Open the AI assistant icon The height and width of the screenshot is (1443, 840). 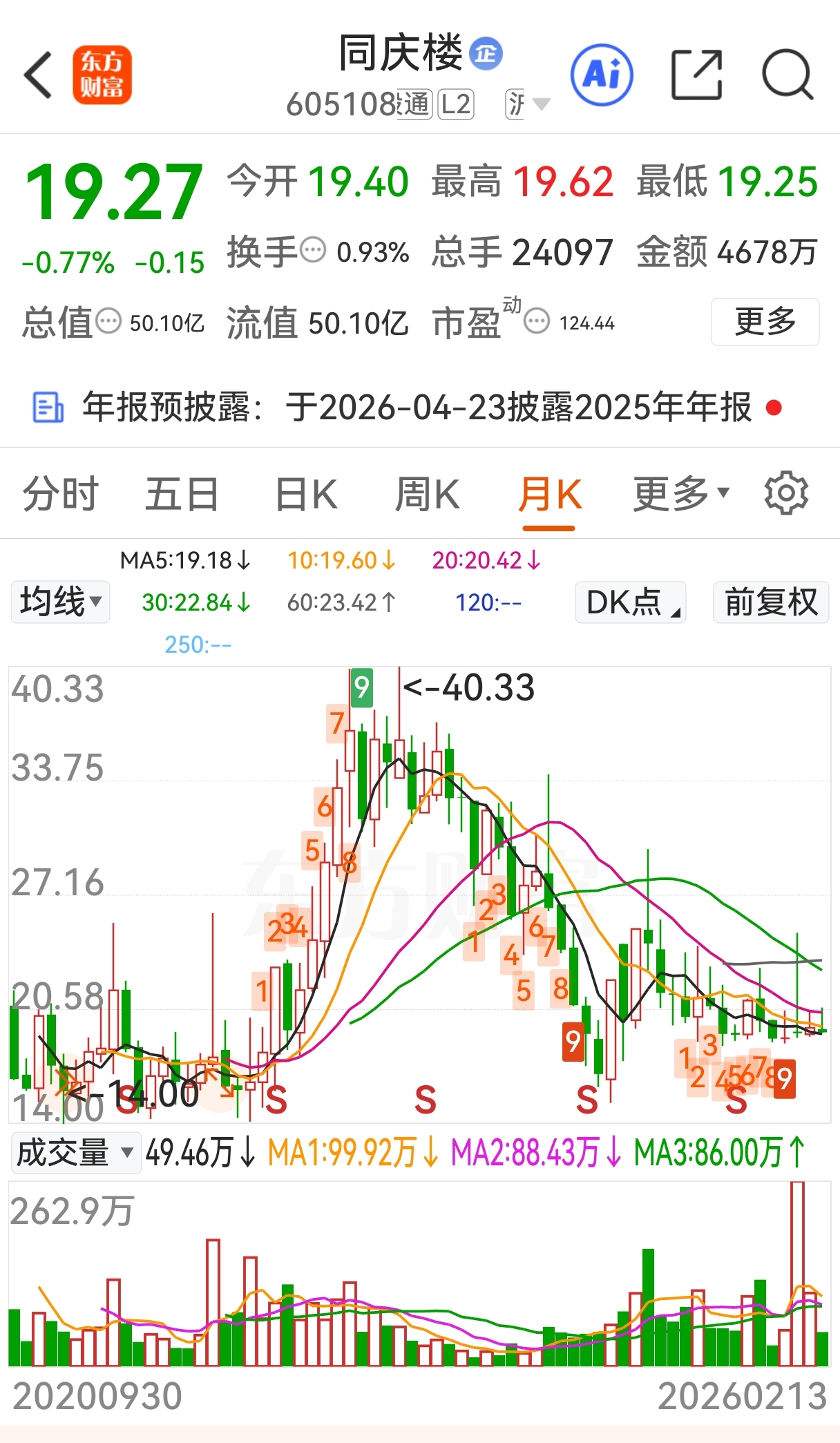(602, 75)
